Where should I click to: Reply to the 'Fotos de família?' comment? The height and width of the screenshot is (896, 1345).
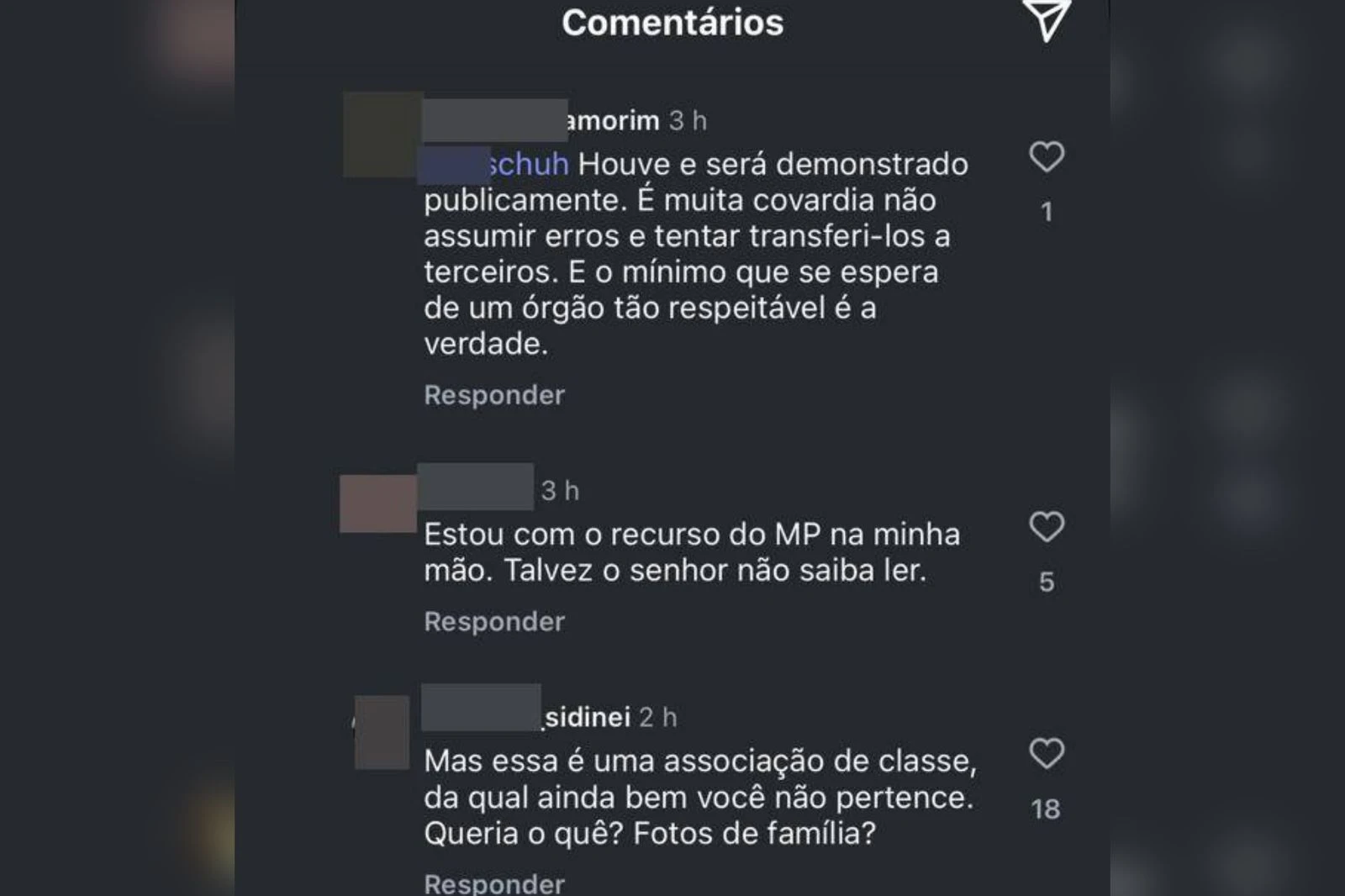point(493,883)
